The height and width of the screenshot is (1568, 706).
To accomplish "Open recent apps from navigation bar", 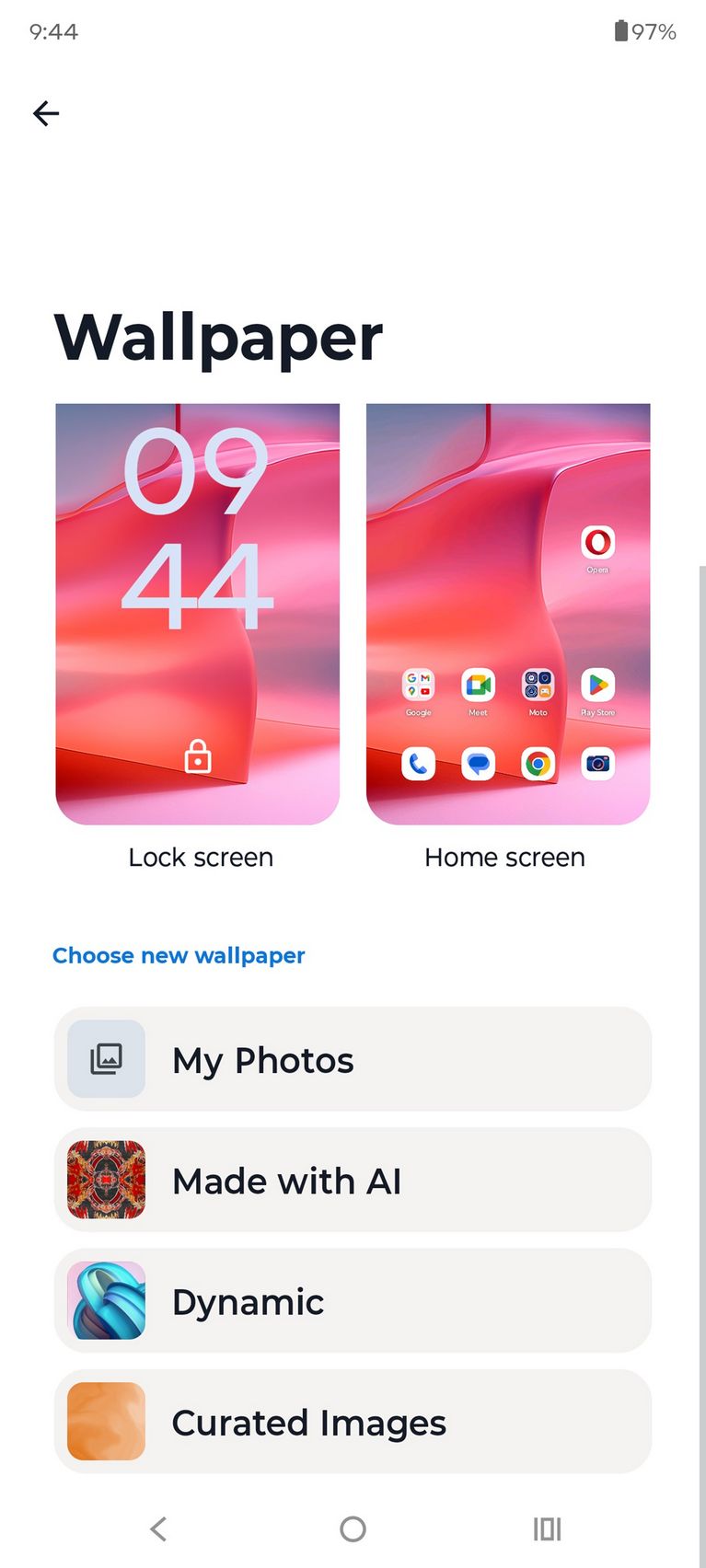I will point(548,1529).
